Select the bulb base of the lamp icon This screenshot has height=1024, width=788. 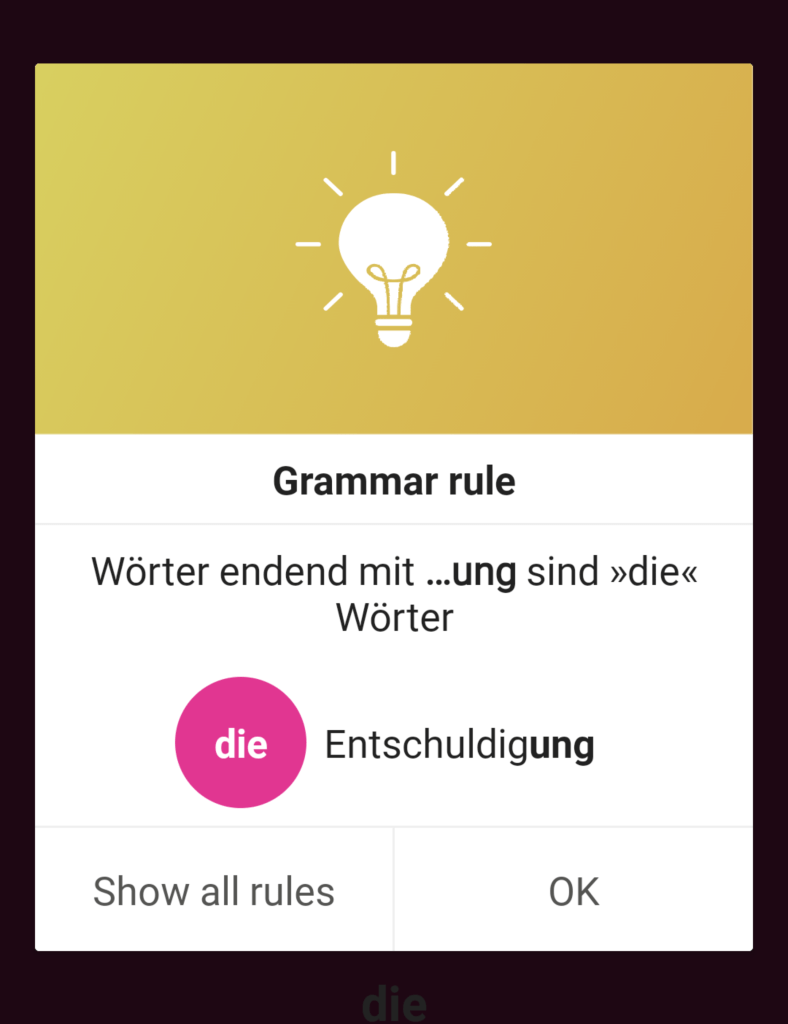[x=394, y=330]
